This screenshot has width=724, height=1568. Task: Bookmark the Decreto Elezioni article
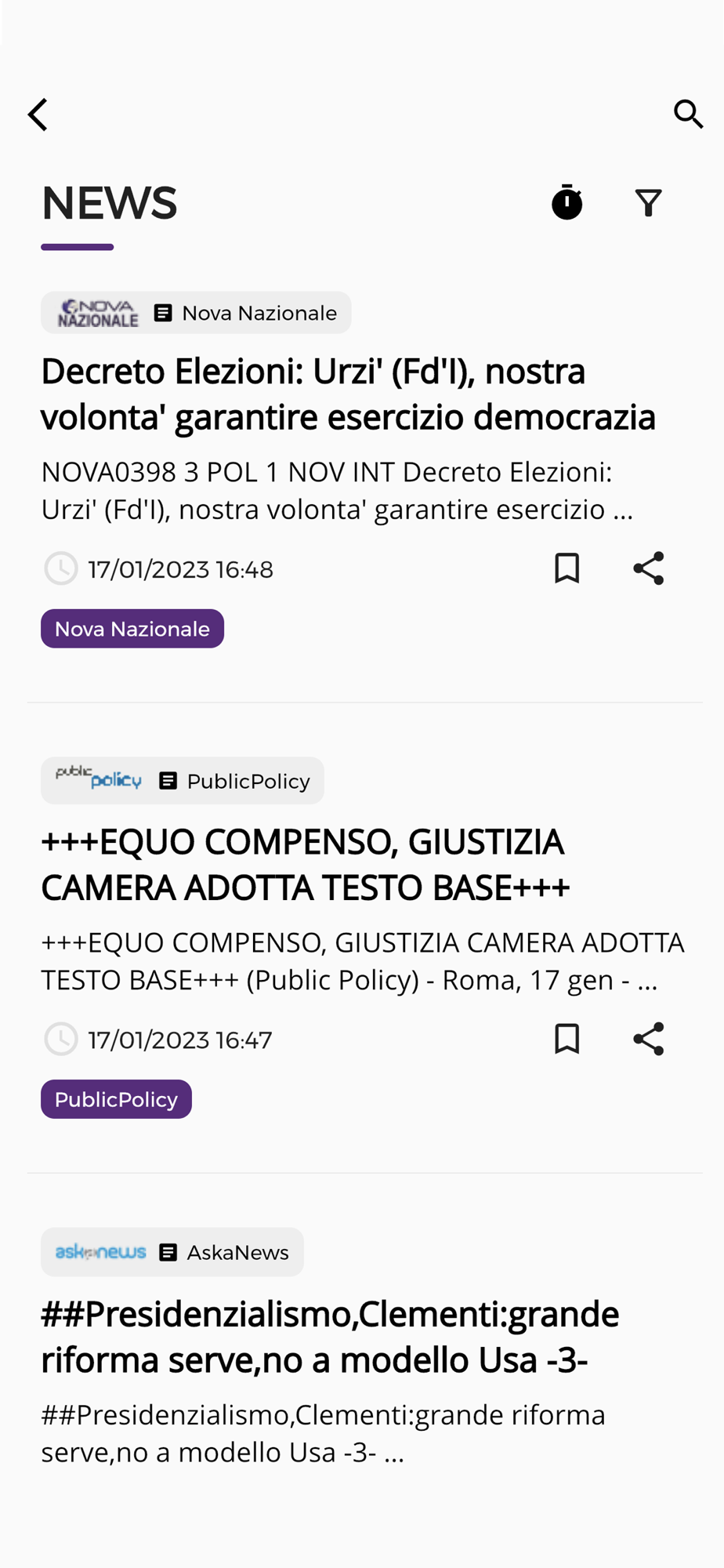click(x=567, y=568)
